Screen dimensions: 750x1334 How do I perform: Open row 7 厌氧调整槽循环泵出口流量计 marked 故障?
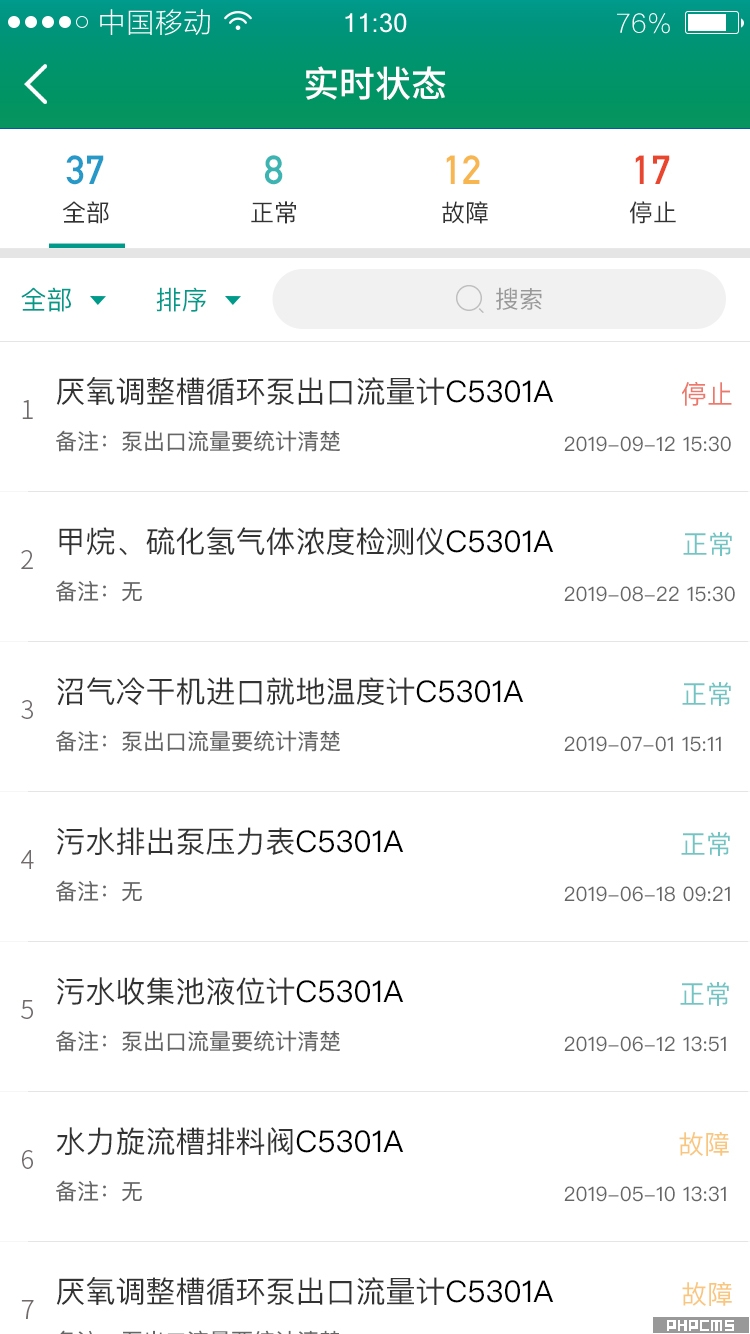[x=375, y=1288]
